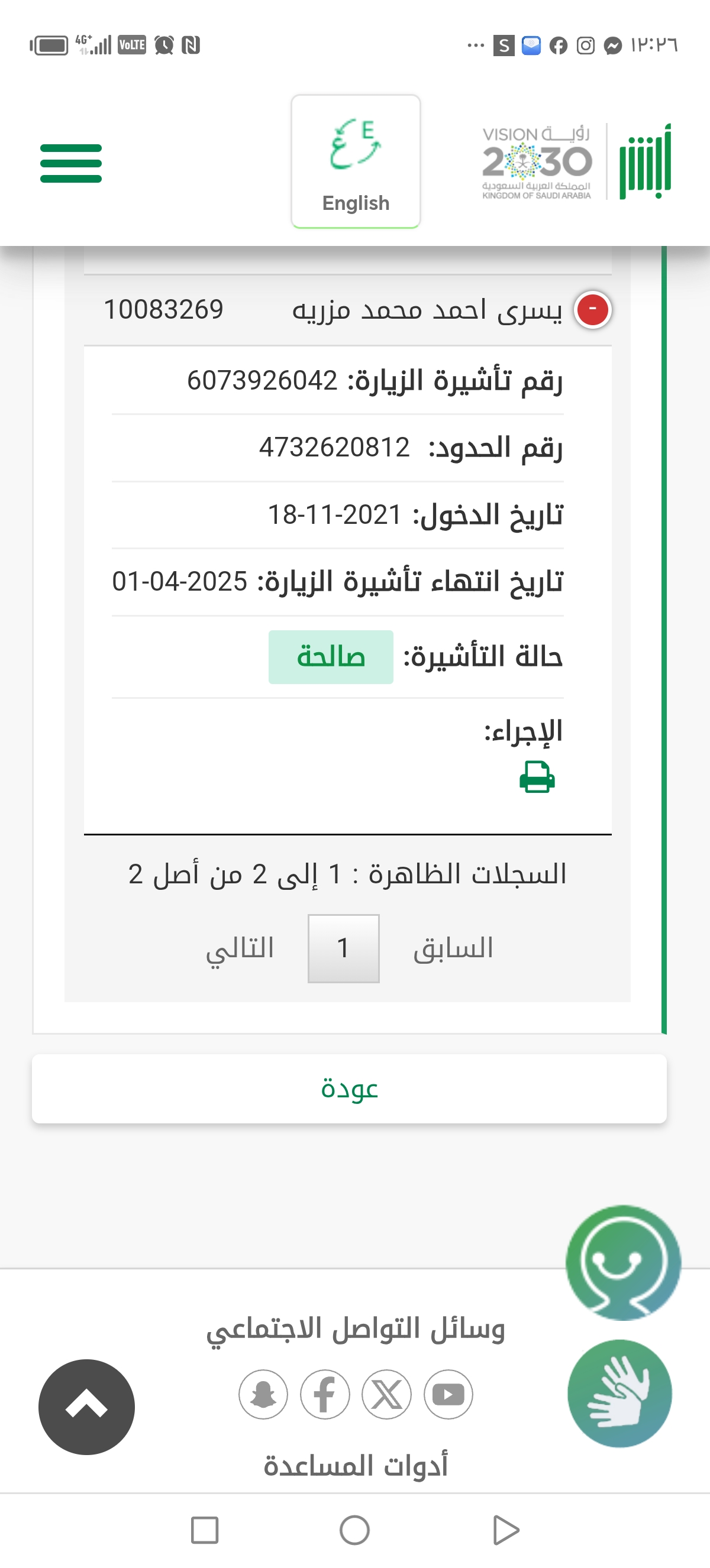Image resolution: width=710 pixels, height=1568 pixels.
Task: Open the Snapchat social link
Action: 263,1394
